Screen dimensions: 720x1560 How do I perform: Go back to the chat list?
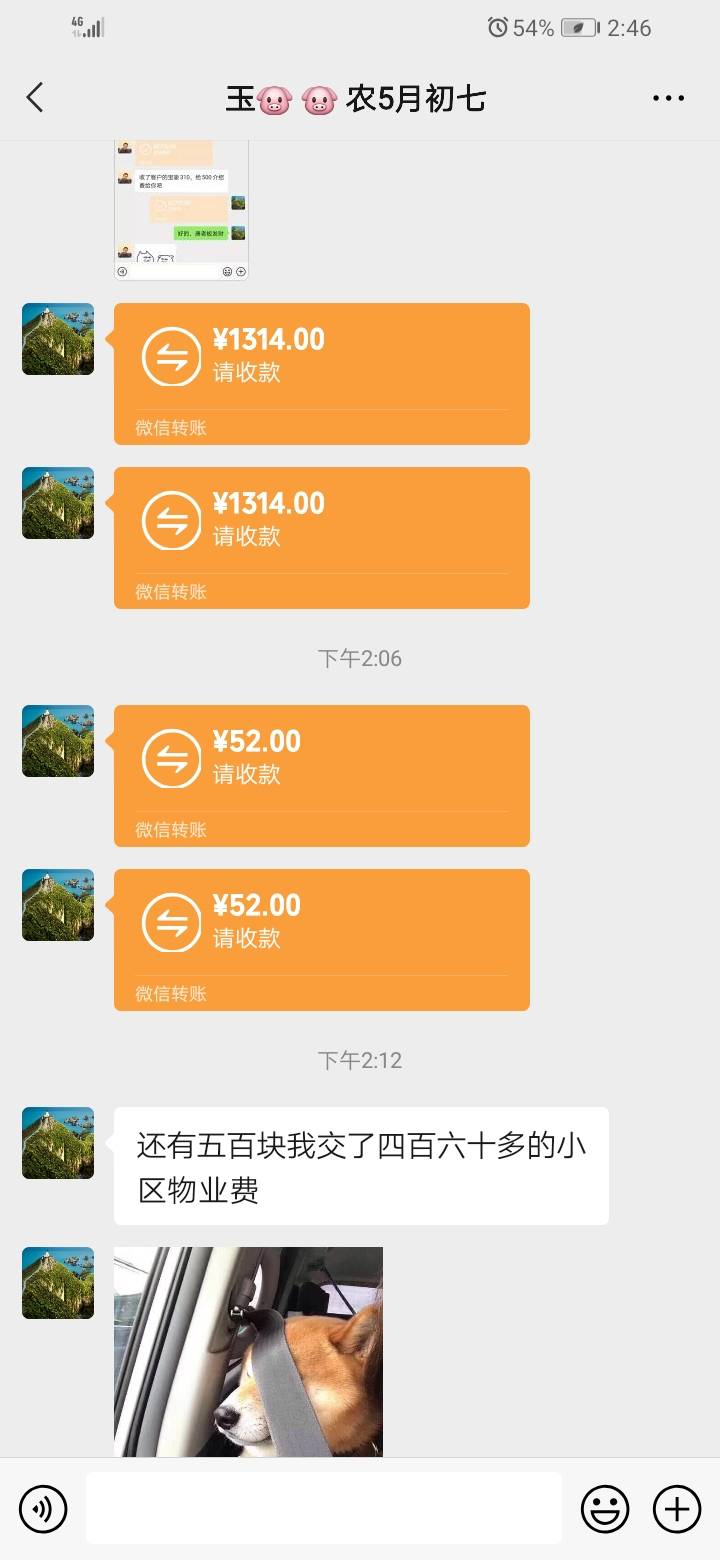click(x=36, y=97)
